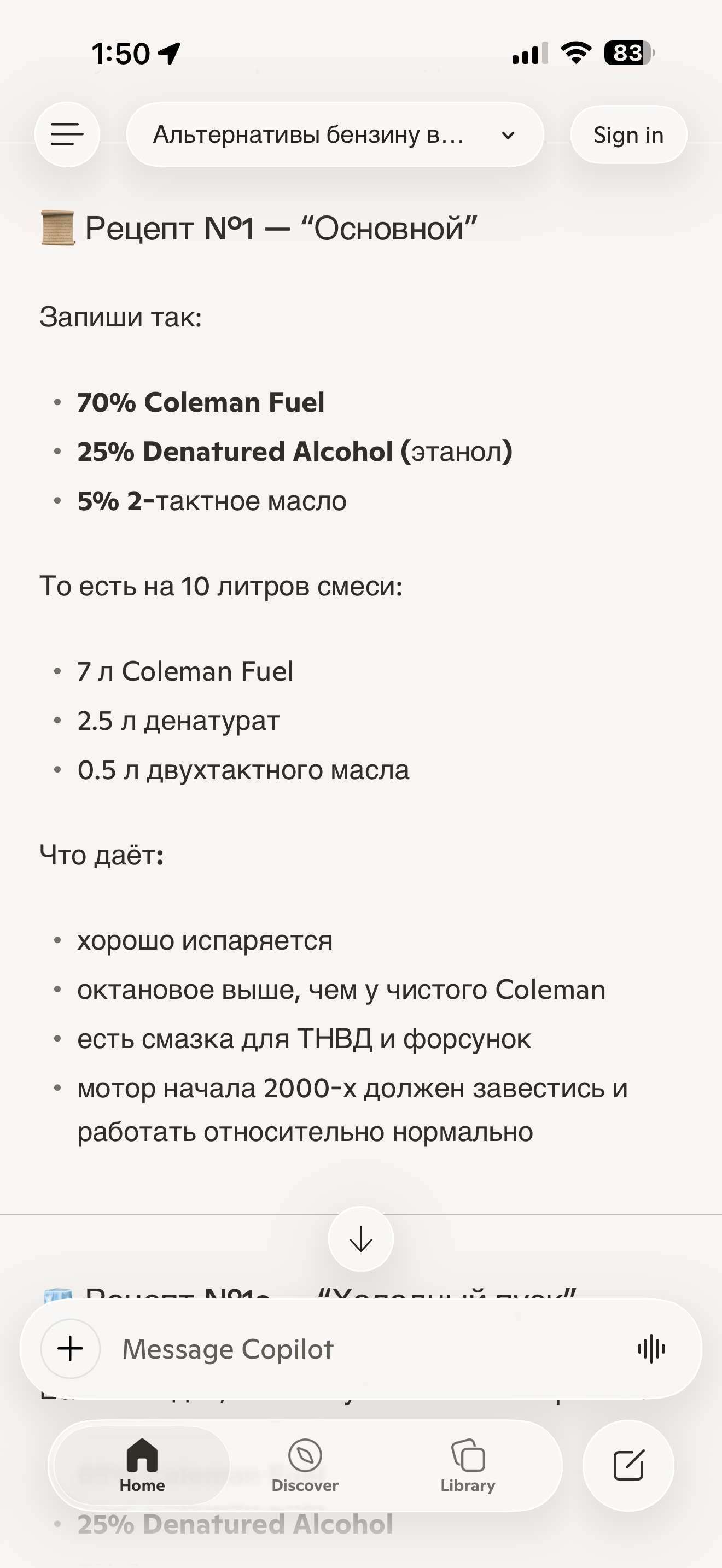
Task: Switch to the Home tab
Action: [142, 1466]
